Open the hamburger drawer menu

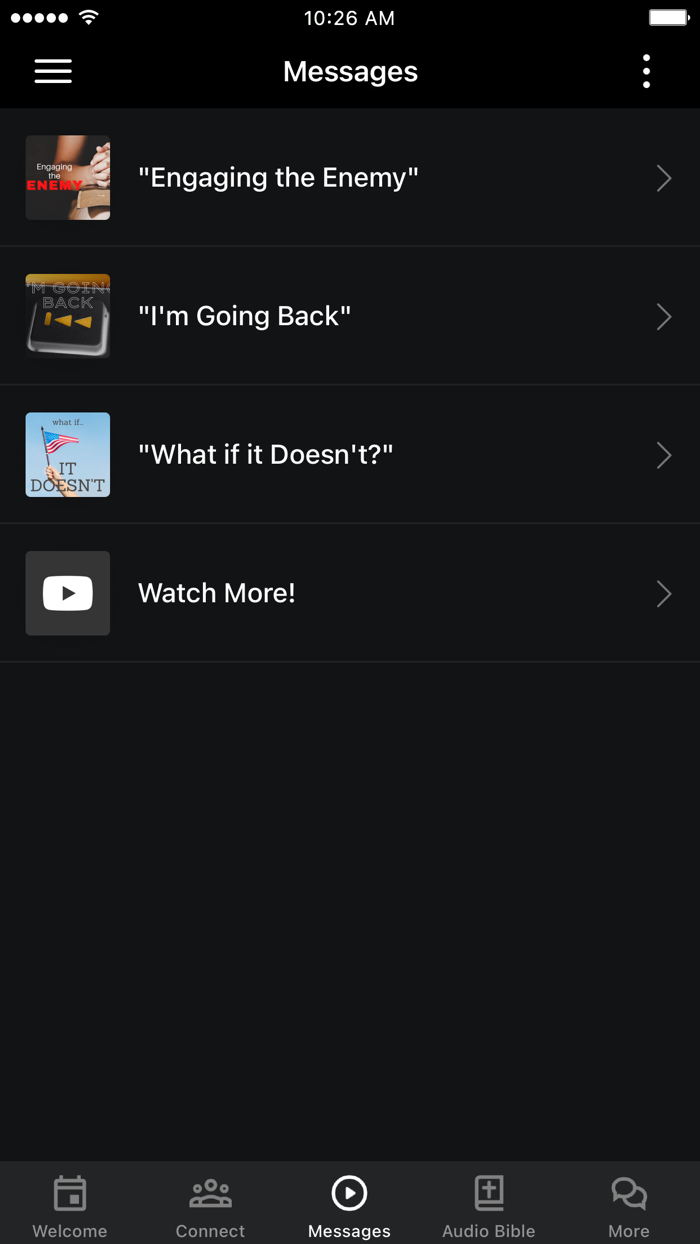click(x=53, y=71)
